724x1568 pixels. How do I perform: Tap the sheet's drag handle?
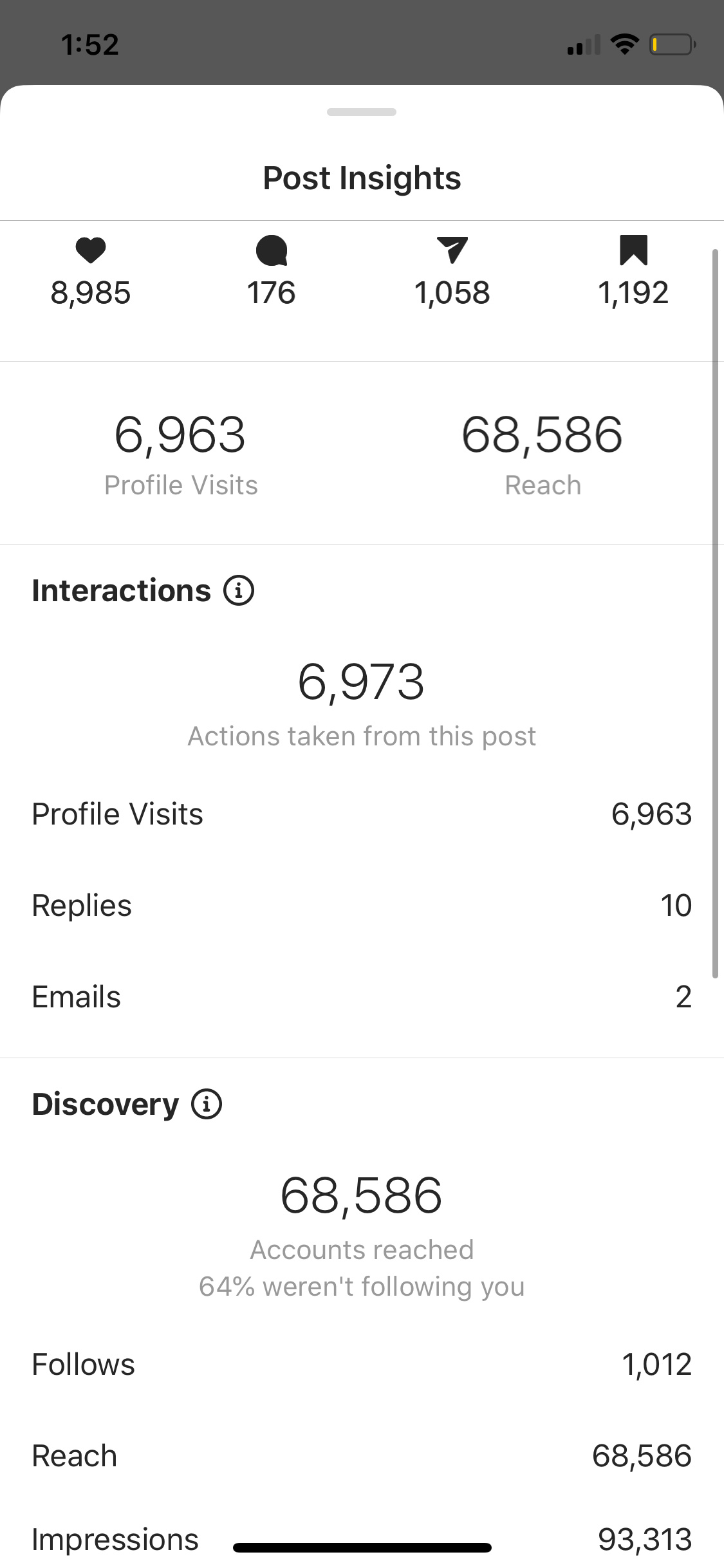[362, 112]
